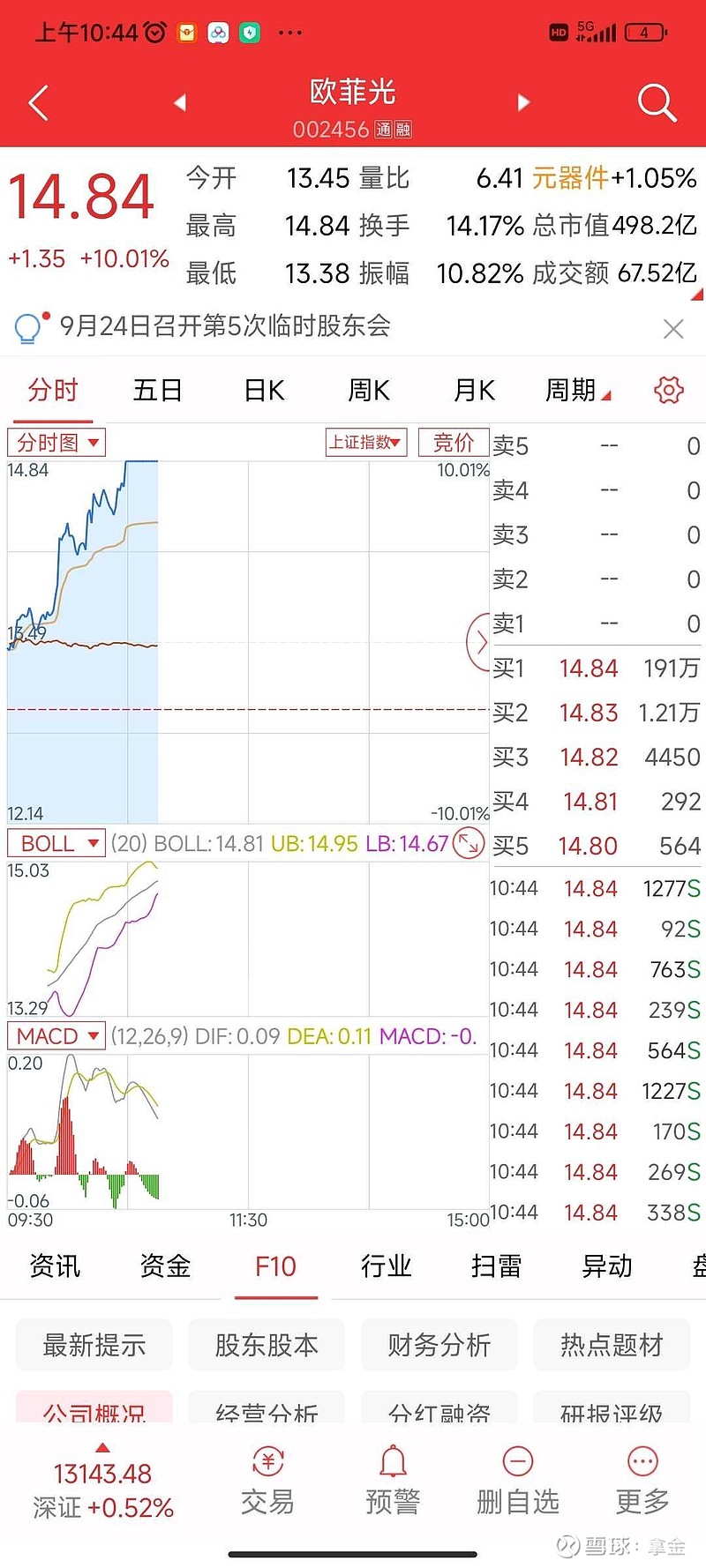Viewport: 706px width, 1568px height.
Task: Change the MACD indicator
Action: click(x=56, y=1035)
